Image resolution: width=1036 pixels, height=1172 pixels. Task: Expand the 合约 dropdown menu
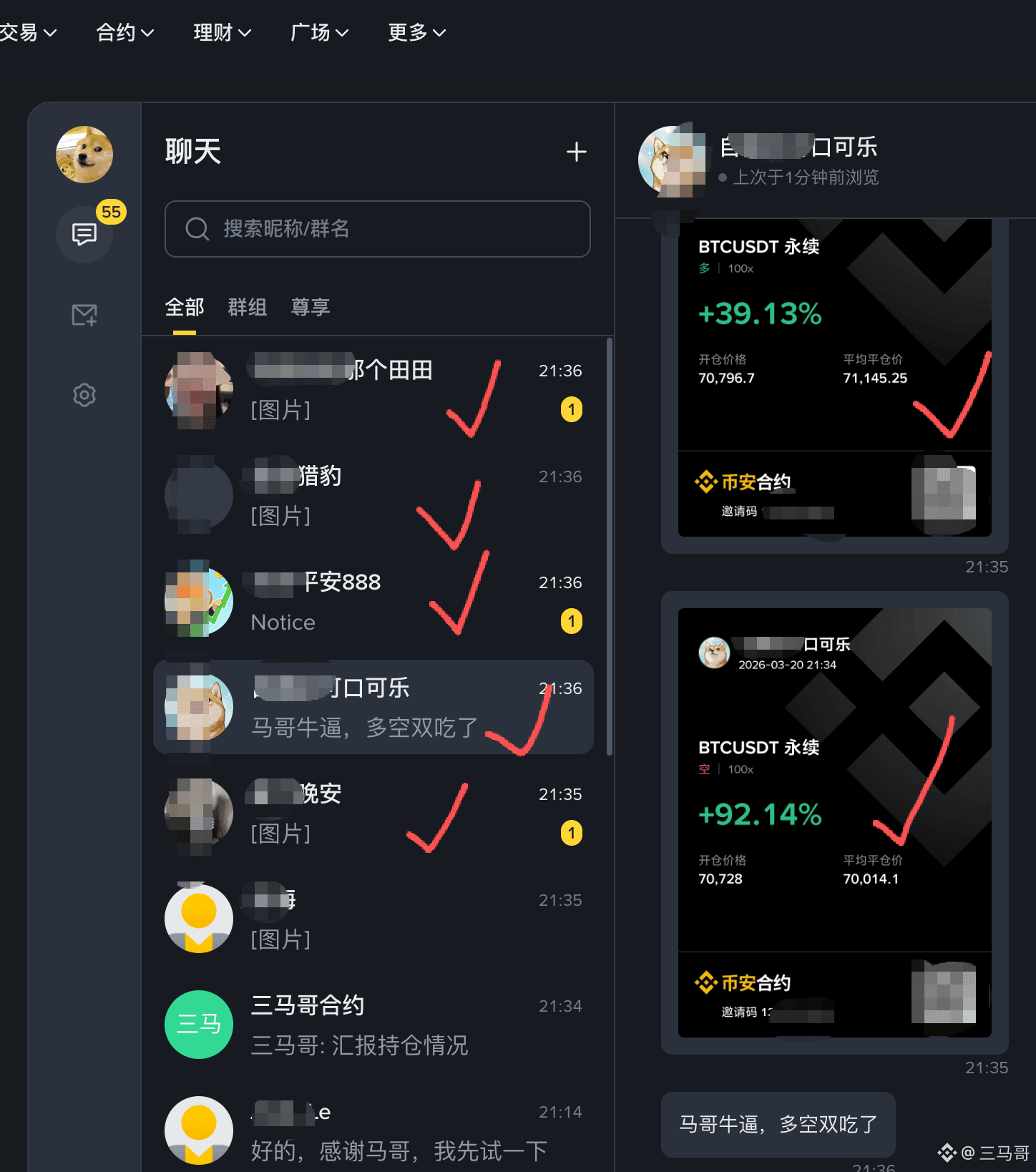pyautogui.click(x=124, y=32)
